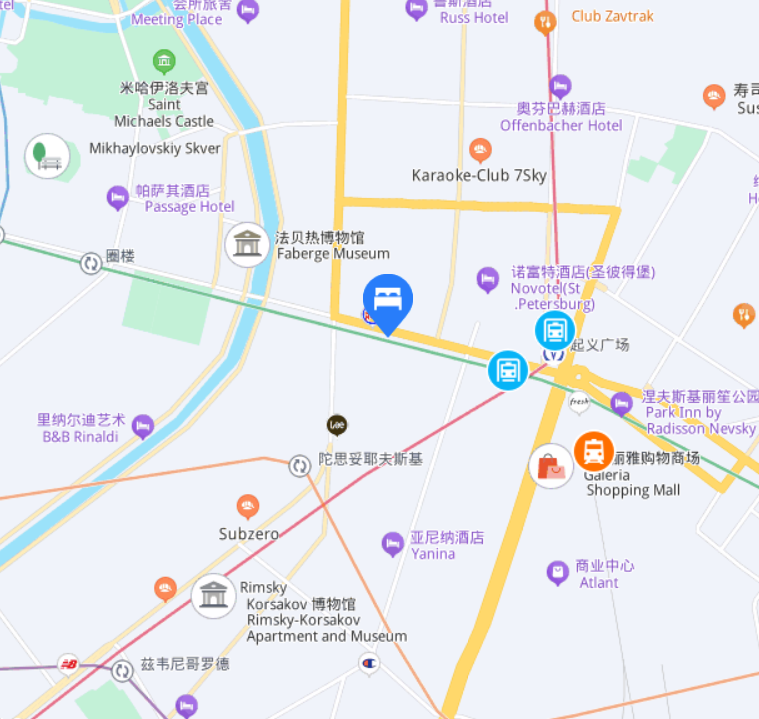Tap the Karaoke-Club 7Sky marker
This screenshot has height=719, width=759.
tap(481, 150)
